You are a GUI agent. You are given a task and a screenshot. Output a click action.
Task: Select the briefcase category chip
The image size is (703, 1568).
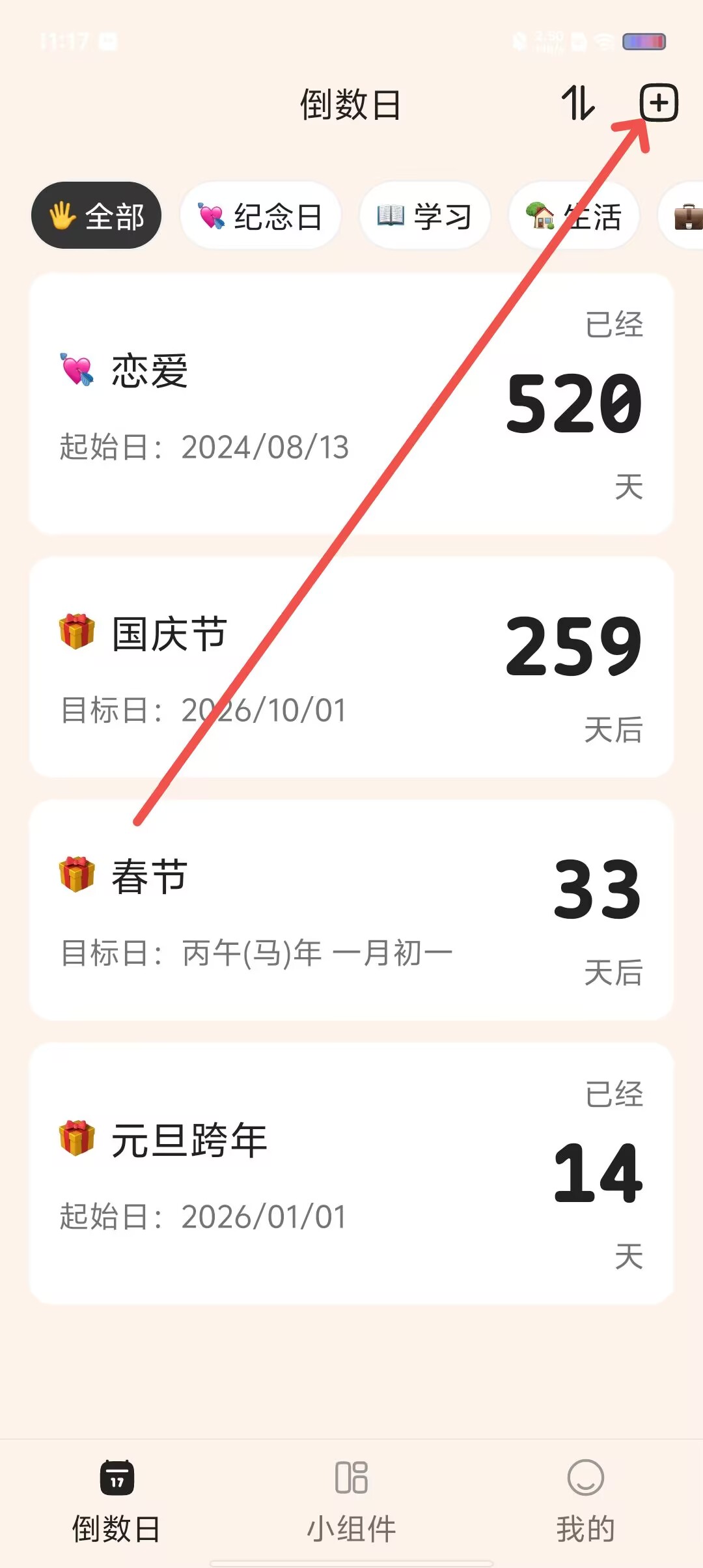click(685, 216)
